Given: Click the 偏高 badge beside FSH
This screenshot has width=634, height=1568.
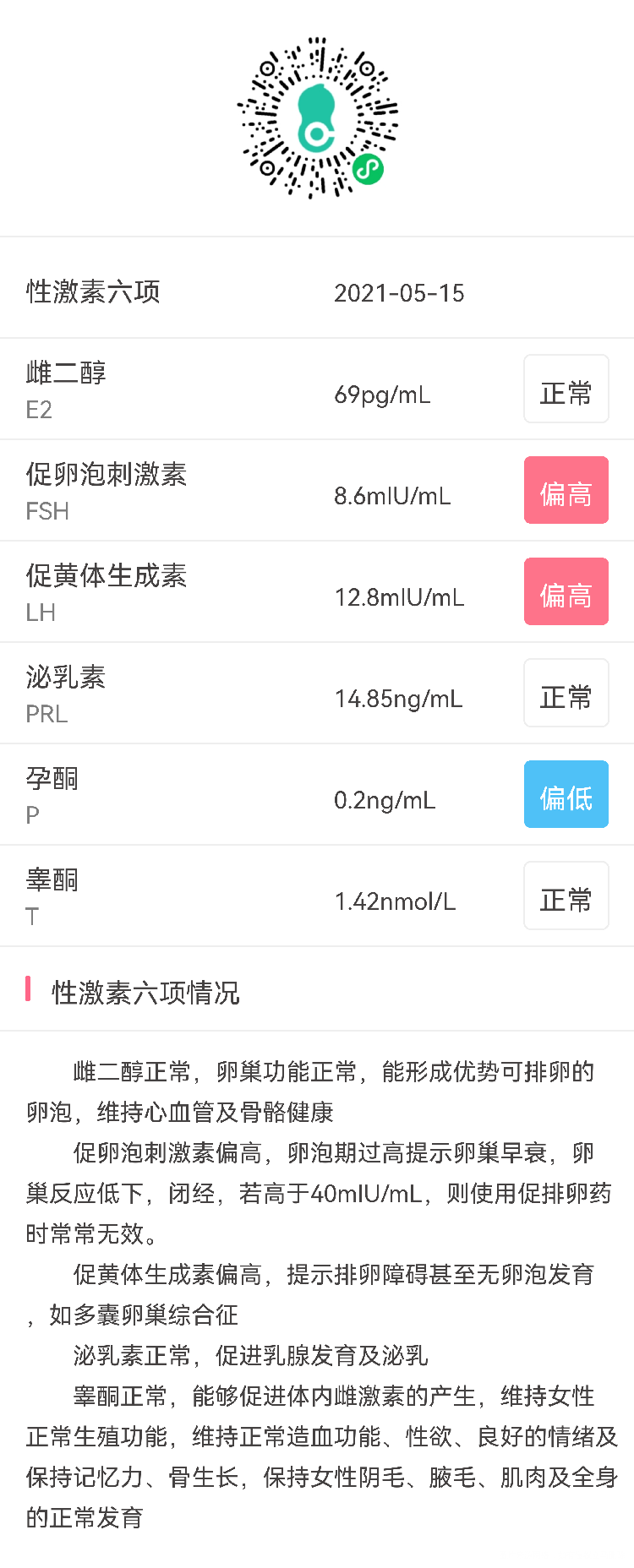Looking at the screenshot, I should (x=566, y=490).
